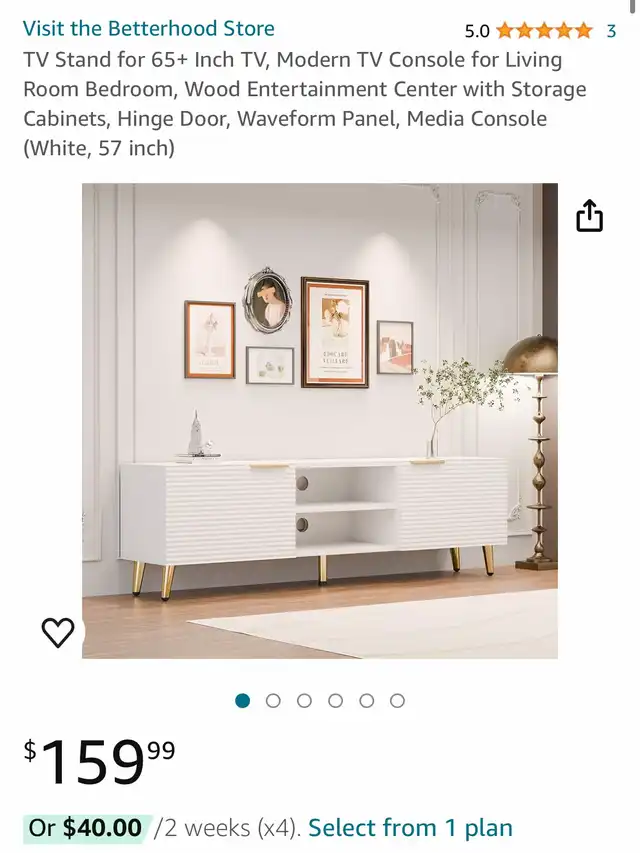The image size is (640, 853).
Task: Jump to the last image dot
Action: pyautogui.click(x=397, y=701)
